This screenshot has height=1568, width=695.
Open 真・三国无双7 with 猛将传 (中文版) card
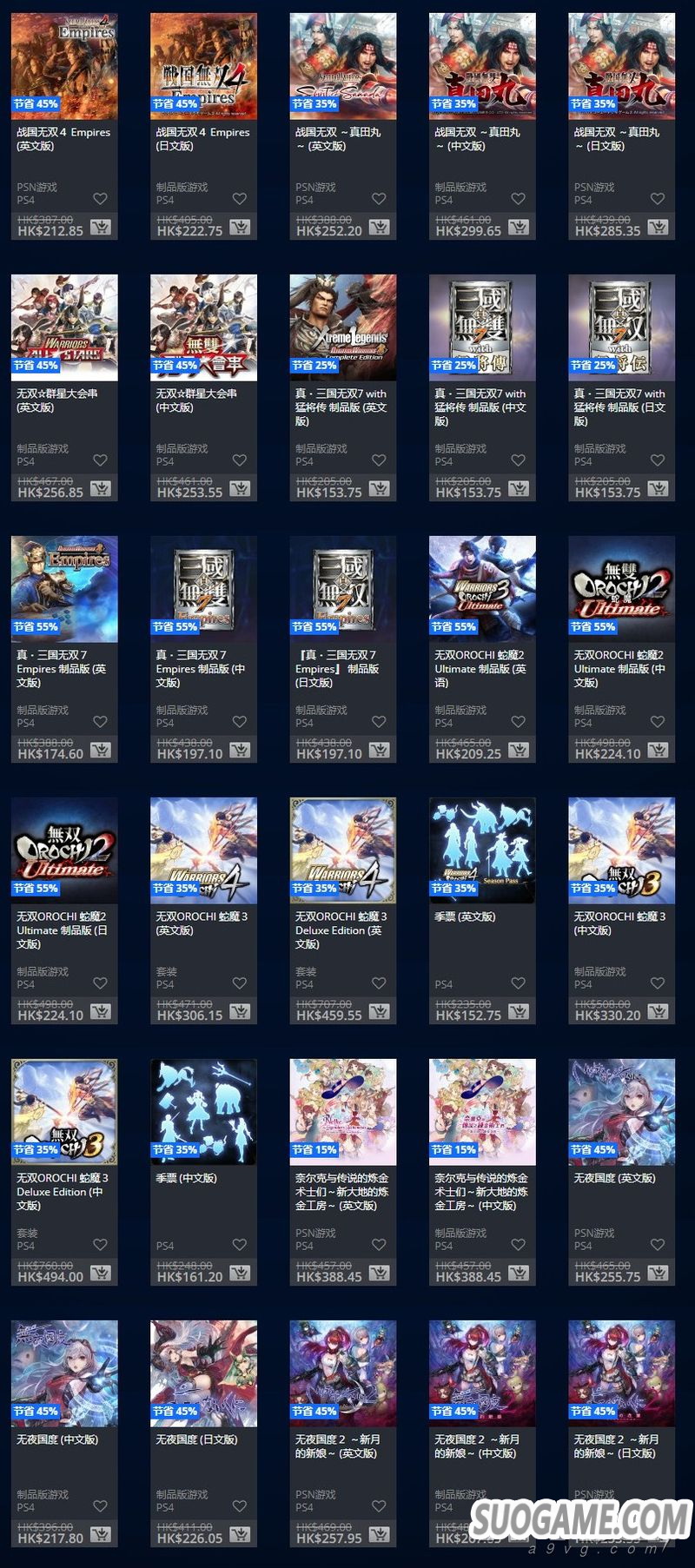[x=482, y=327]
